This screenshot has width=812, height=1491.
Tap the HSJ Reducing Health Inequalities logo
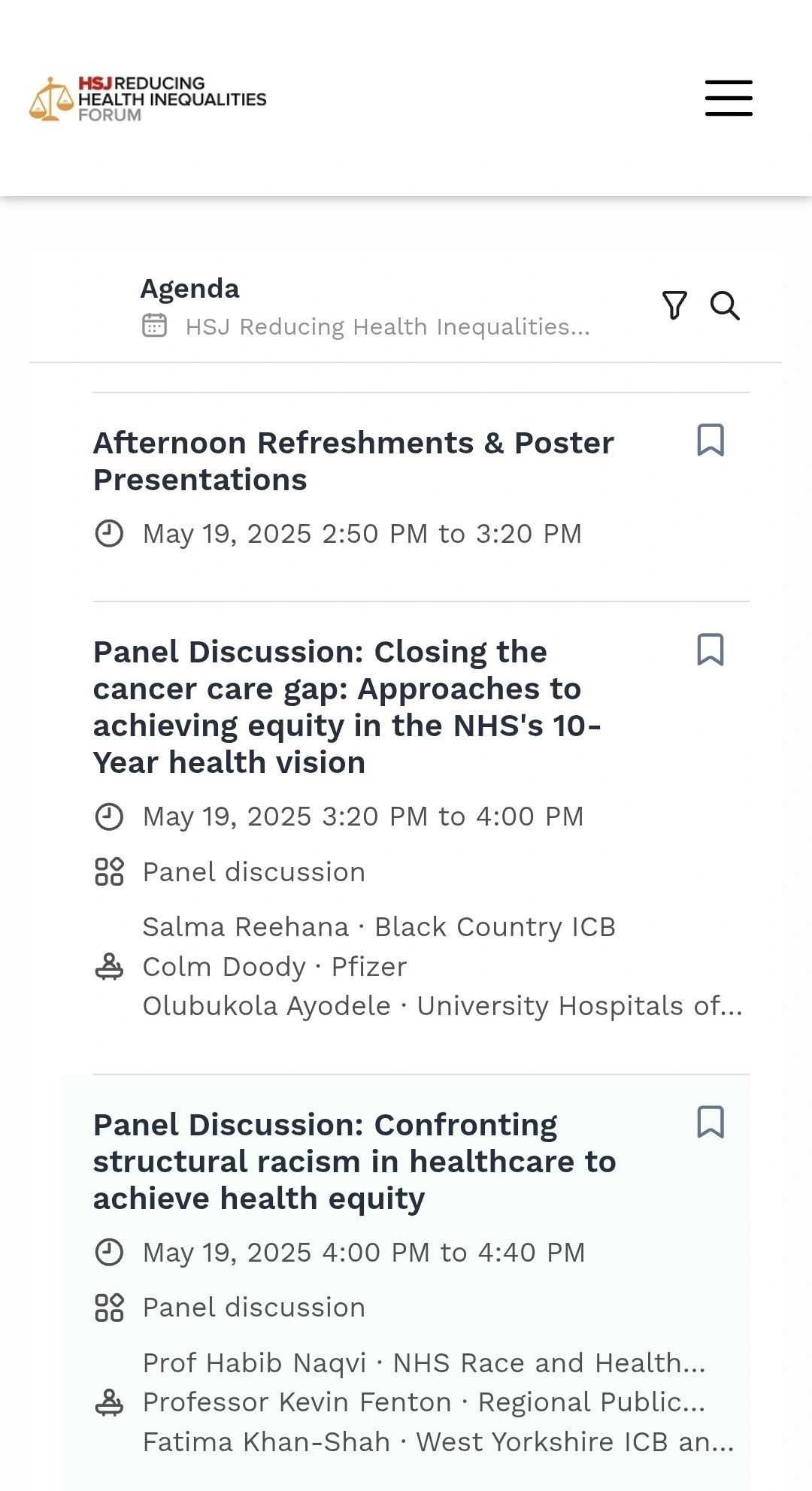148,98
